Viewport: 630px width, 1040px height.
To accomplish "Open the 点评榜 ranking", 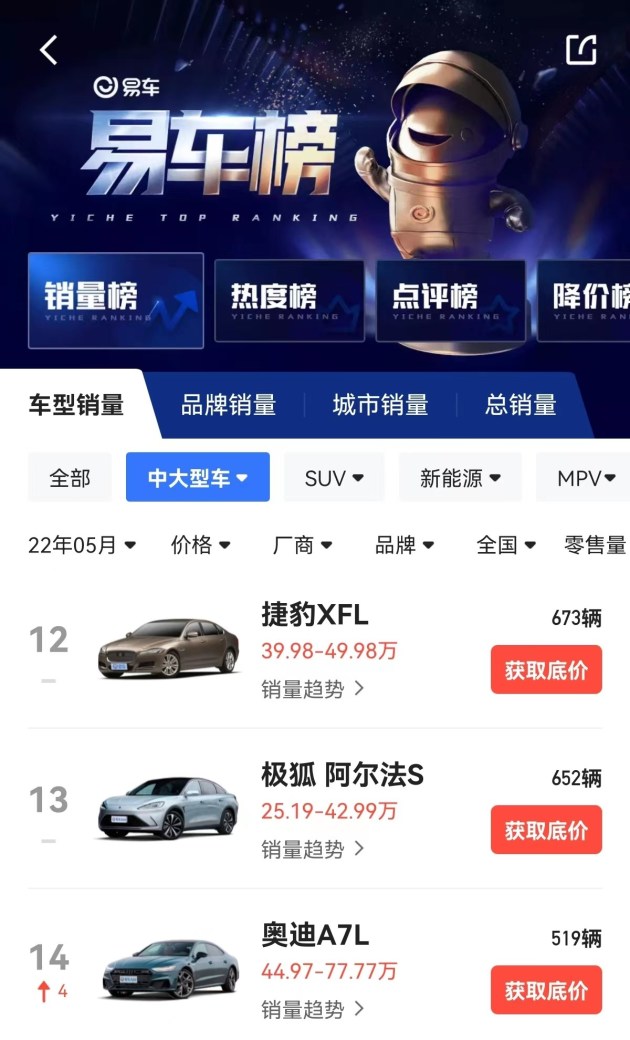I will click(x=449, y=300).
